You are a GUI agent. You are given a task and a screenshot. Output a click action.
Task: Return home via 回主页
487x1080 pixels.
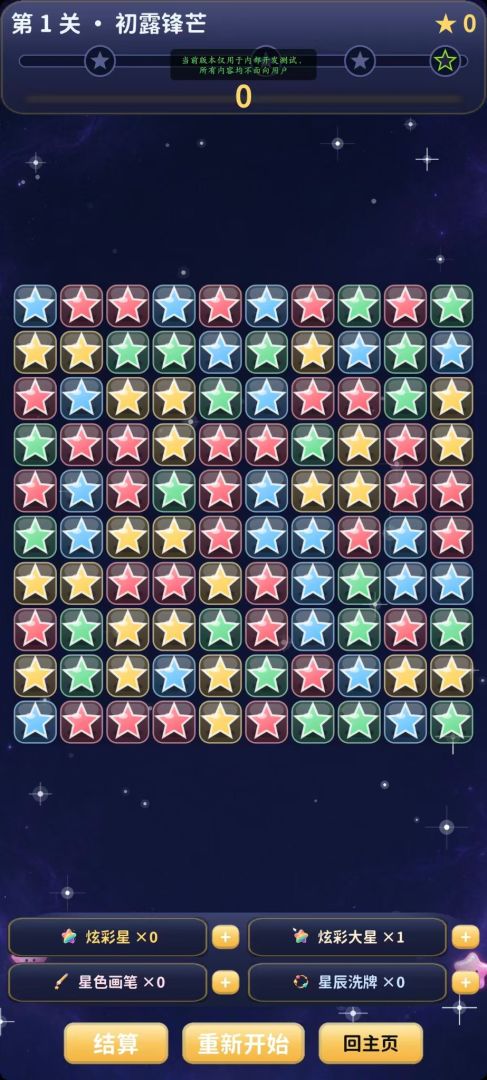pos(371,1043)
